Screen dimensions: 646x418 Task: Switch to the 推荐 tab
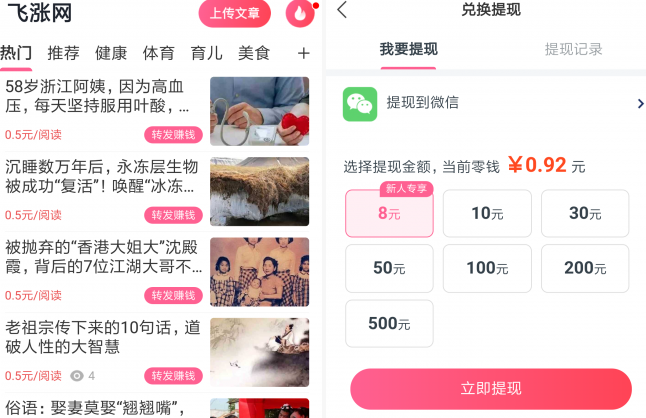(x=63, y=53)
